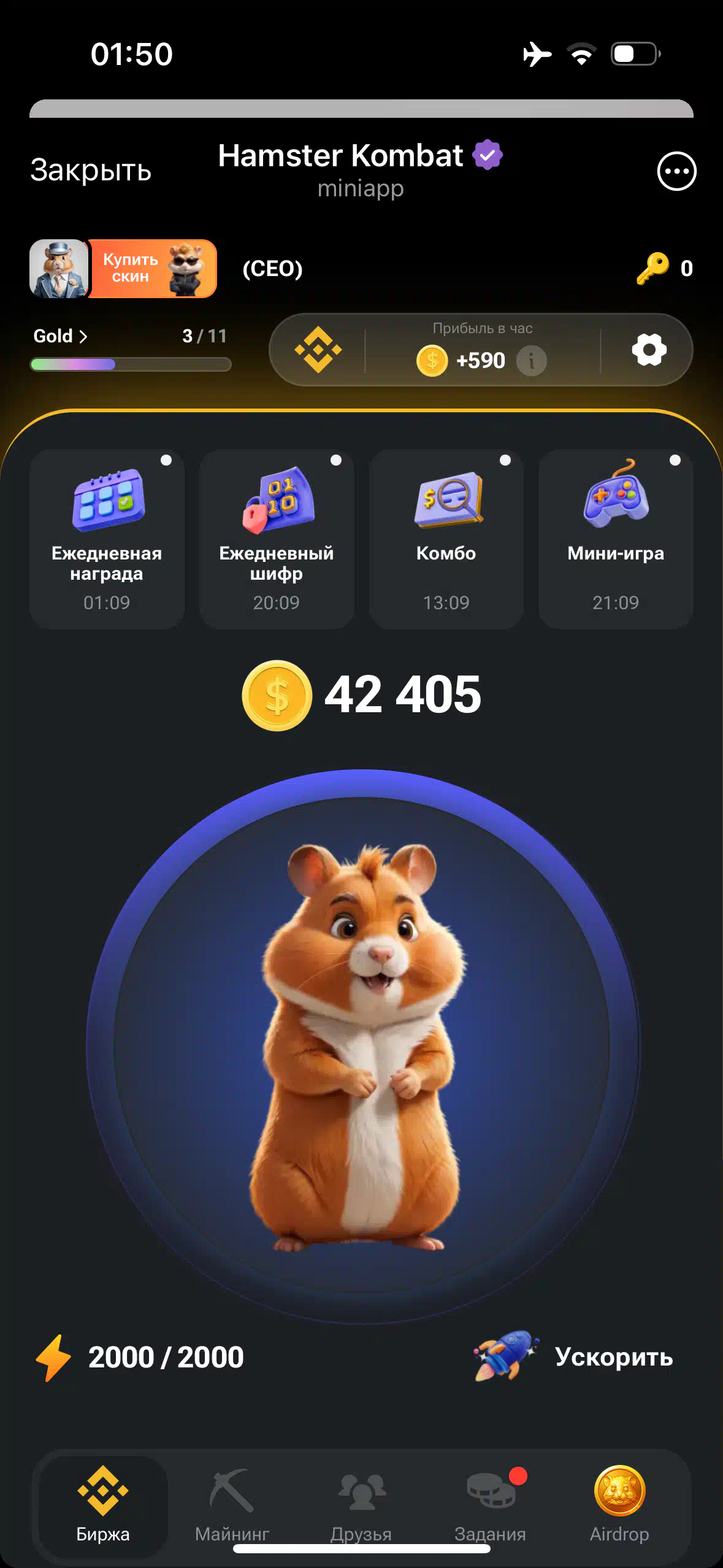Viewport: 723px width, 1568px height.
Task: Switch to the Биржа tab
Action: point(103,1504)
